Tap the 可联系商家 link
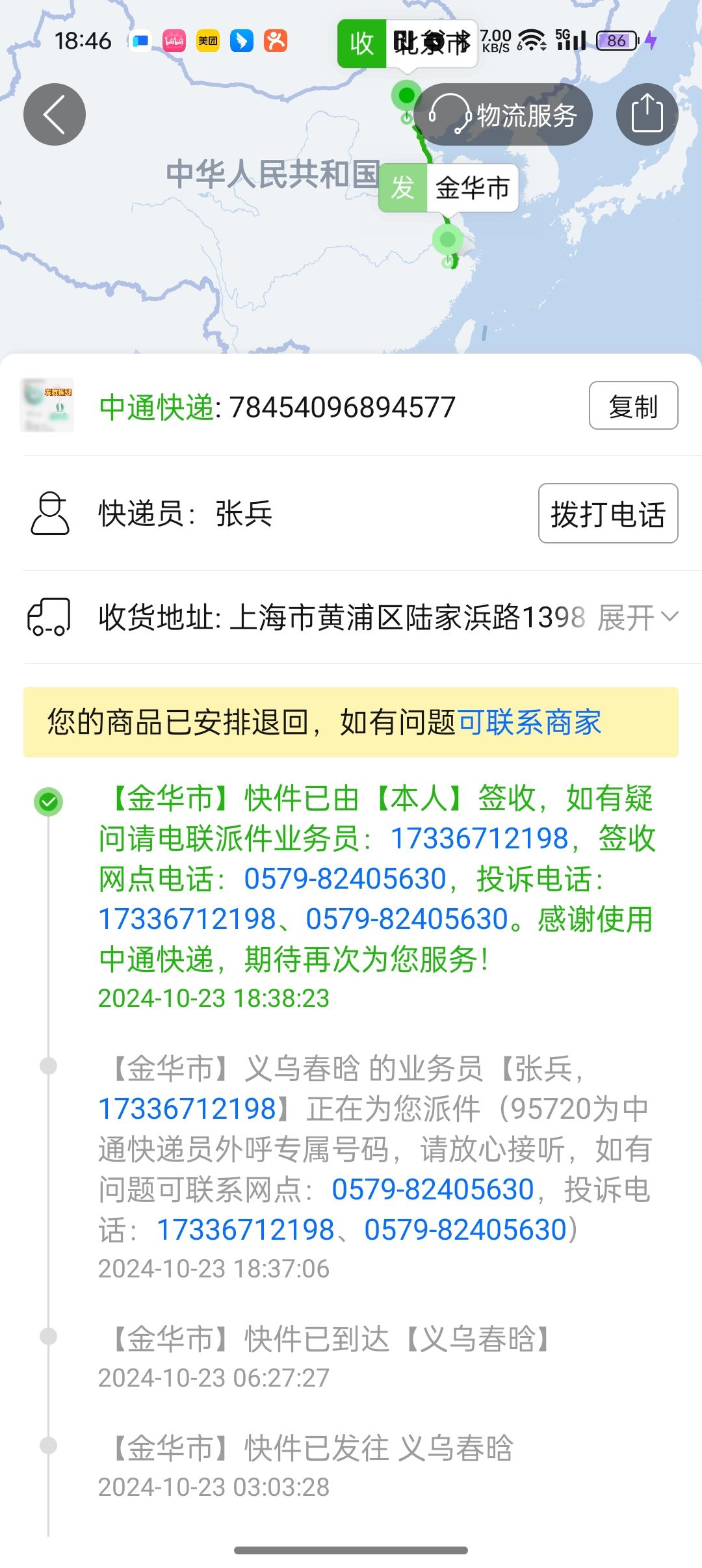This screenshot has height=1568, width=702. [530, 722]
